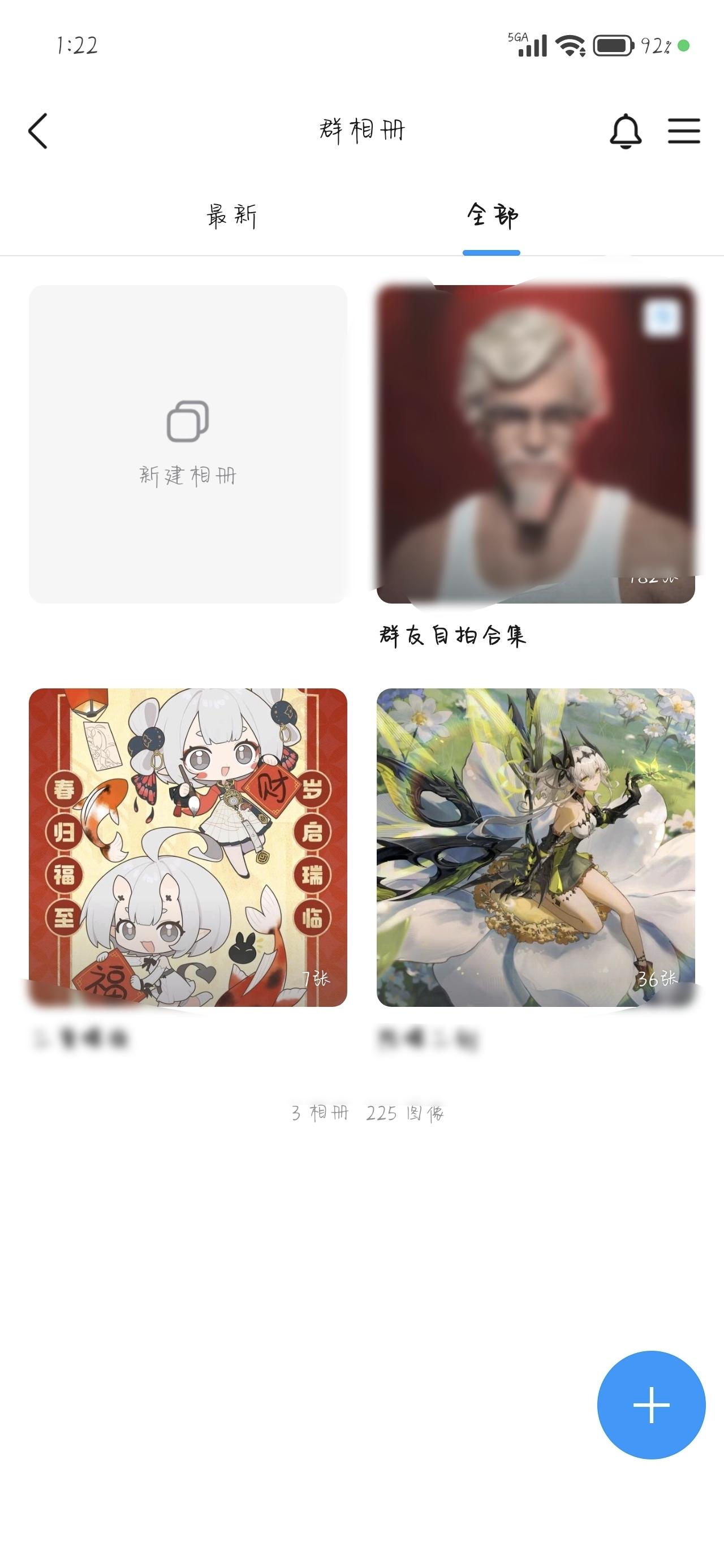Select the 全部 tab
The width and height of the screenshot is (724, 1568).
click(492, 216)
